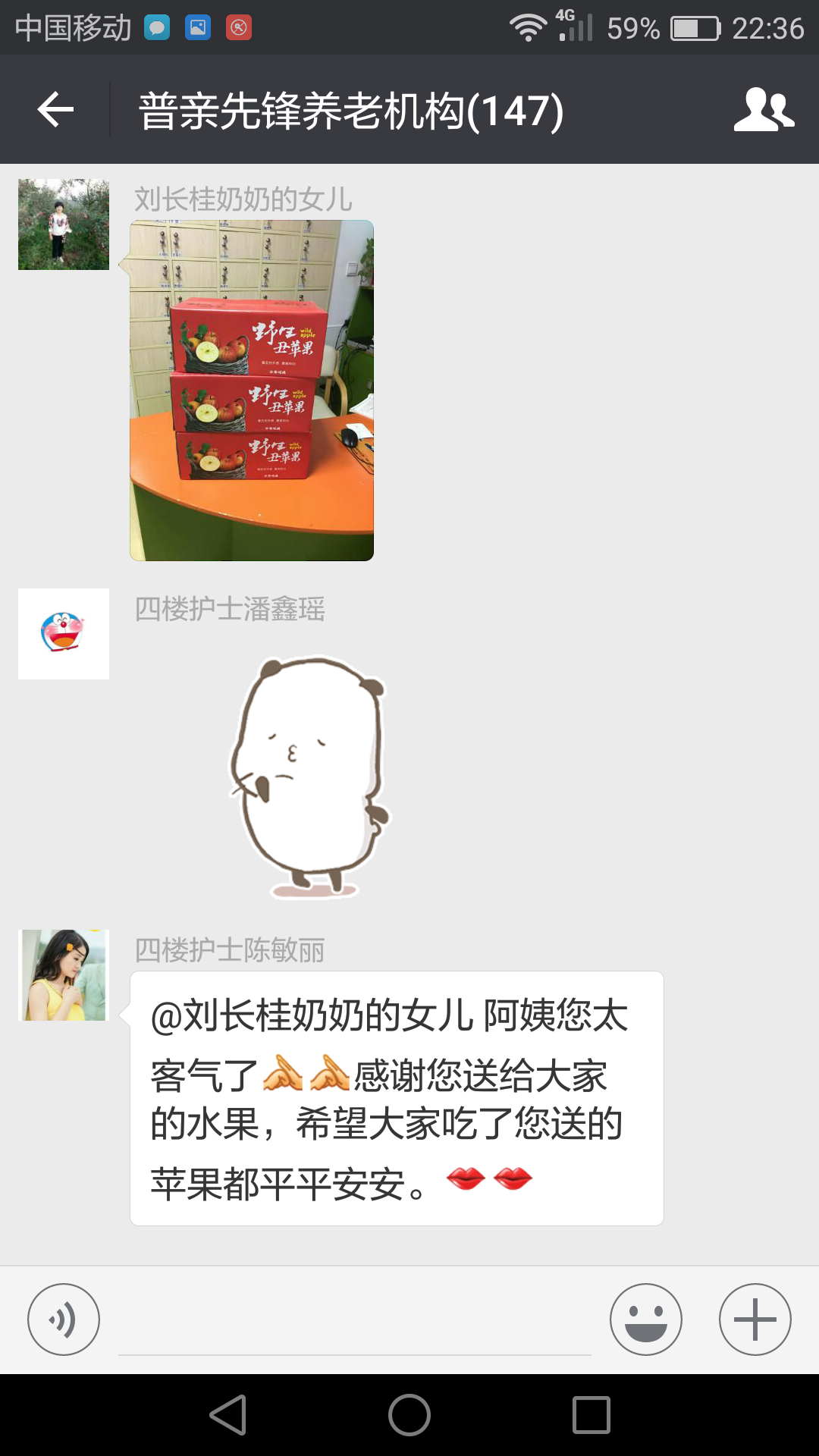Tap the panda sticker message
Screen dimensions: 819x1456
[x=309, y=777]
